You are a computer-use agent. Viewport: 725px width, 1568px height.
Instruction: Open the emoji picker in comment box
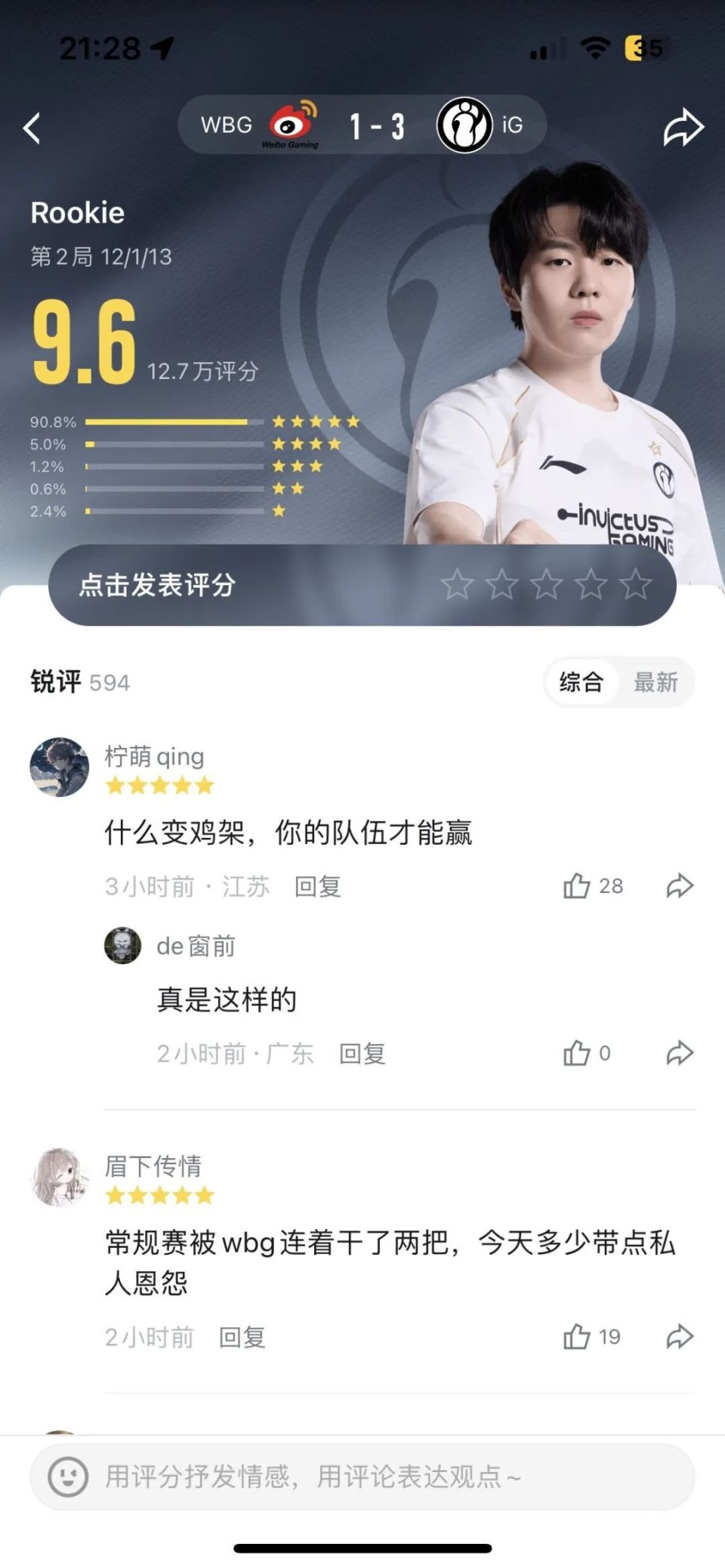pyautogui.click(x=68, y=1477)
